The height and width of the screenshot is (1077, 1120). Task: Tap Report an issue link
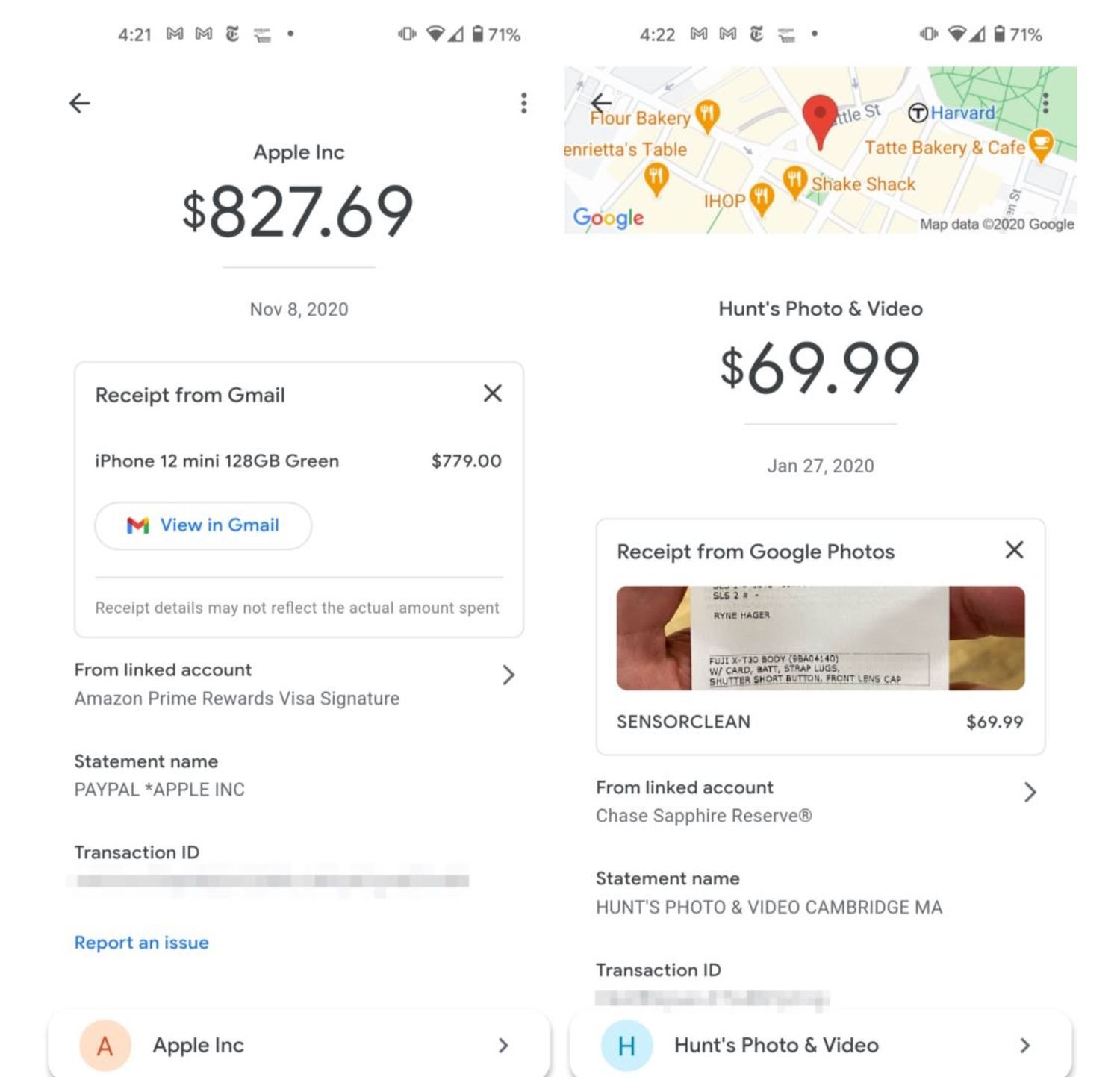(x=141, y=943)
